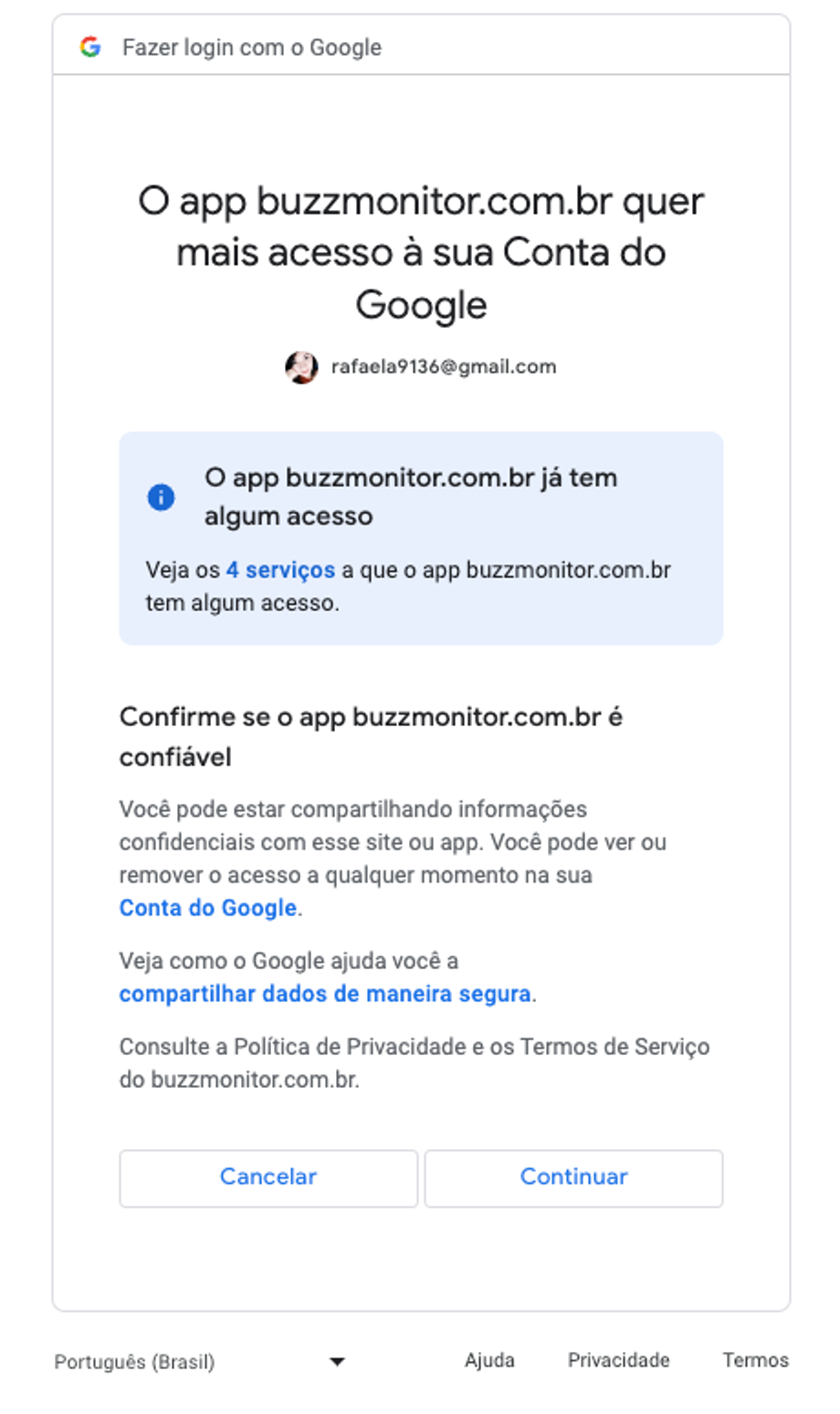Tap the Continuar button
Image resolution: width=840 pixels, height=1414 pixels.
tap(573, 1177)
